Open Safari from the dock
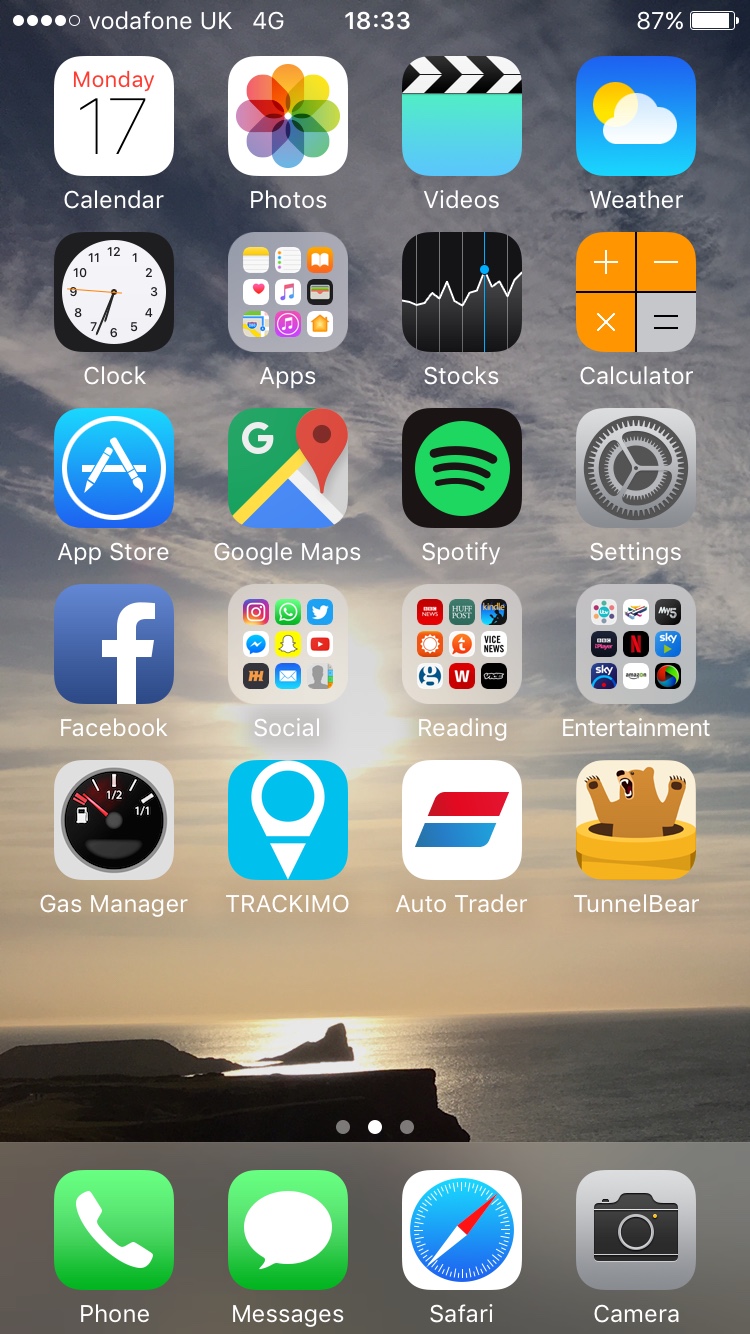This screenshot has width=750, height=1334. coord(462,1230)
